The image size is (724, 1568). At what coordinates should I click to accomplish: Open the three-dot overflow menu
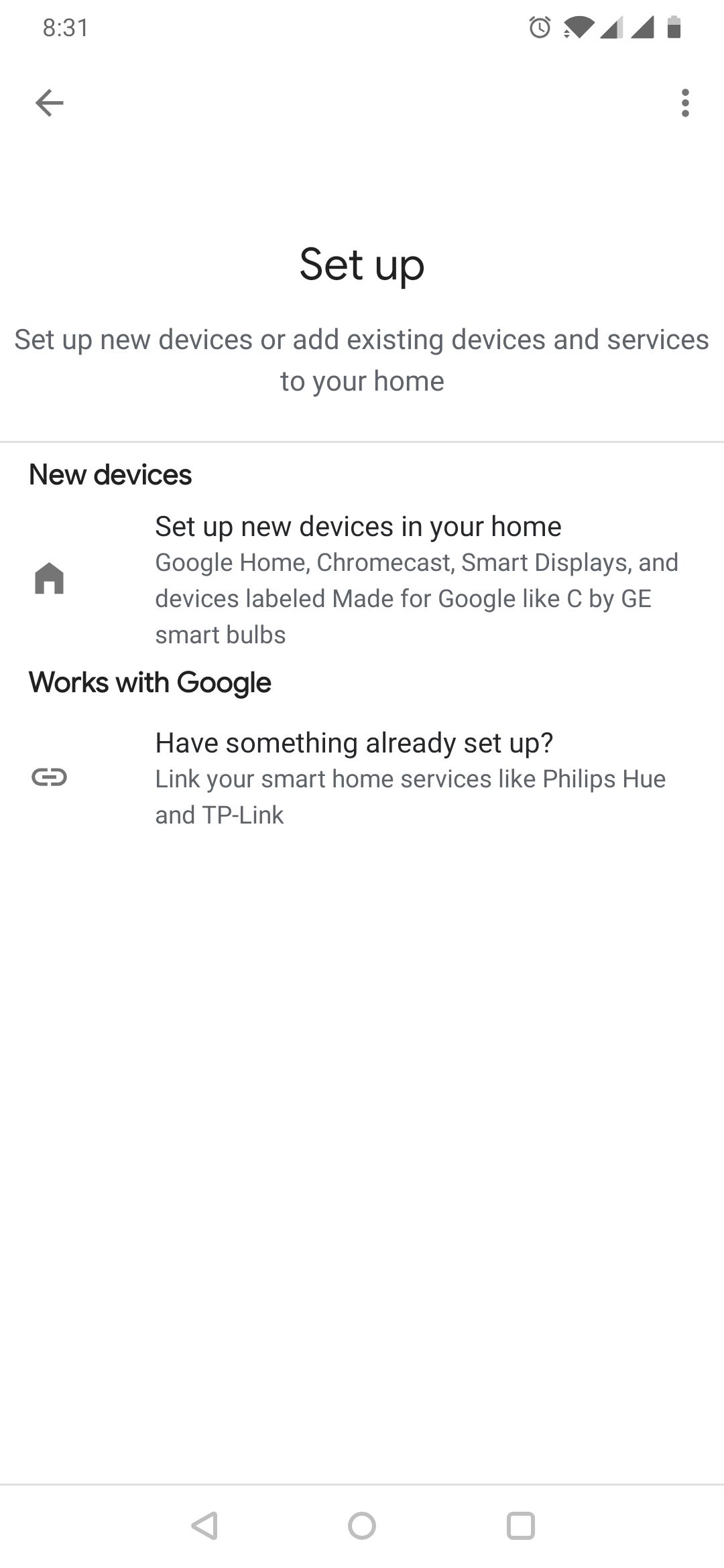pos(684,103)
